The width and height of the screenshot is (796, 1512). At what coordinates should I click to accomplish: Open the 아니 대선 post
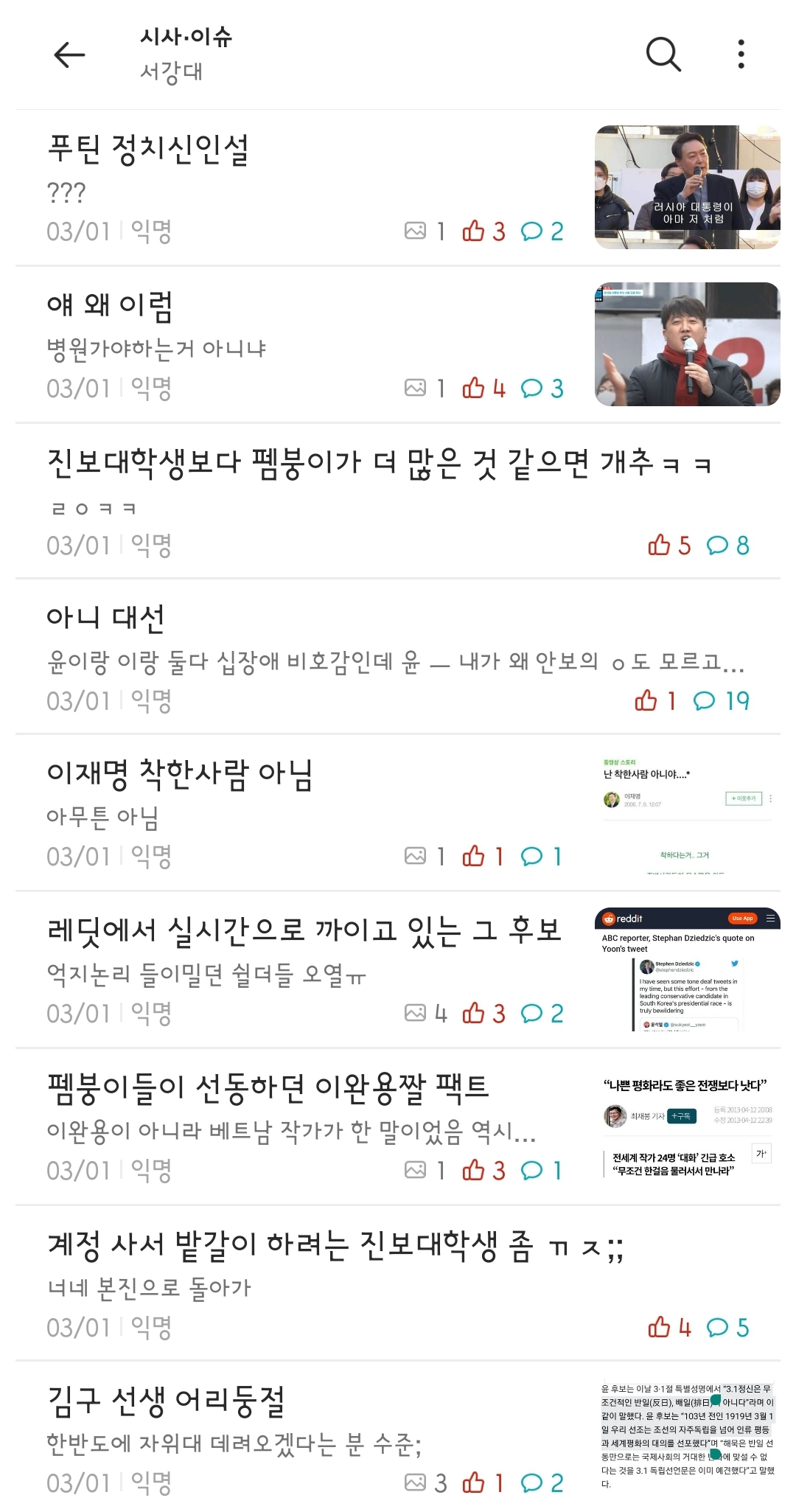(x=398, y=657)
